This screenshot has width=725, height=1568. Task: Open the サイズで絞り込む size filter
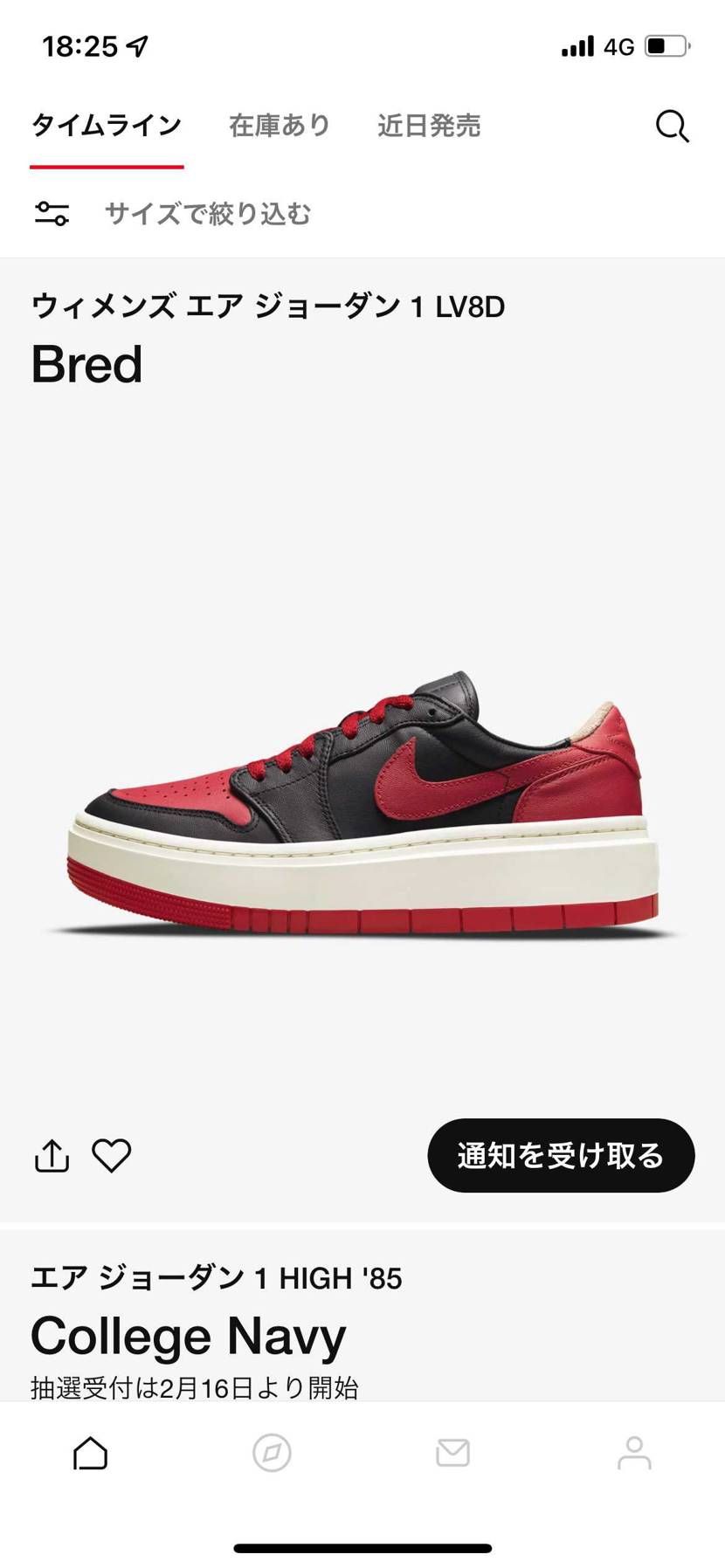207,214
